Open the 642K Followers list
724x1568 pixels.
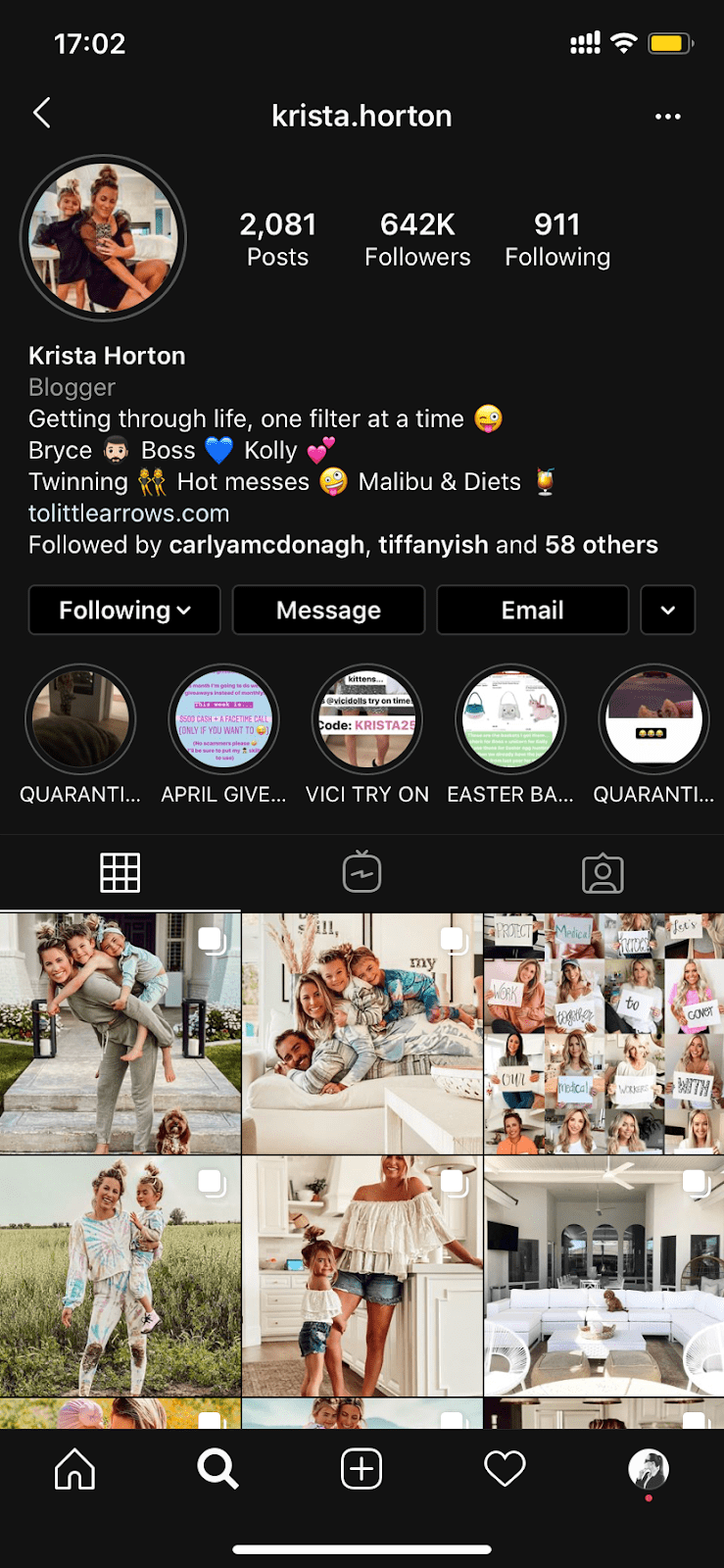pos(417,239)
